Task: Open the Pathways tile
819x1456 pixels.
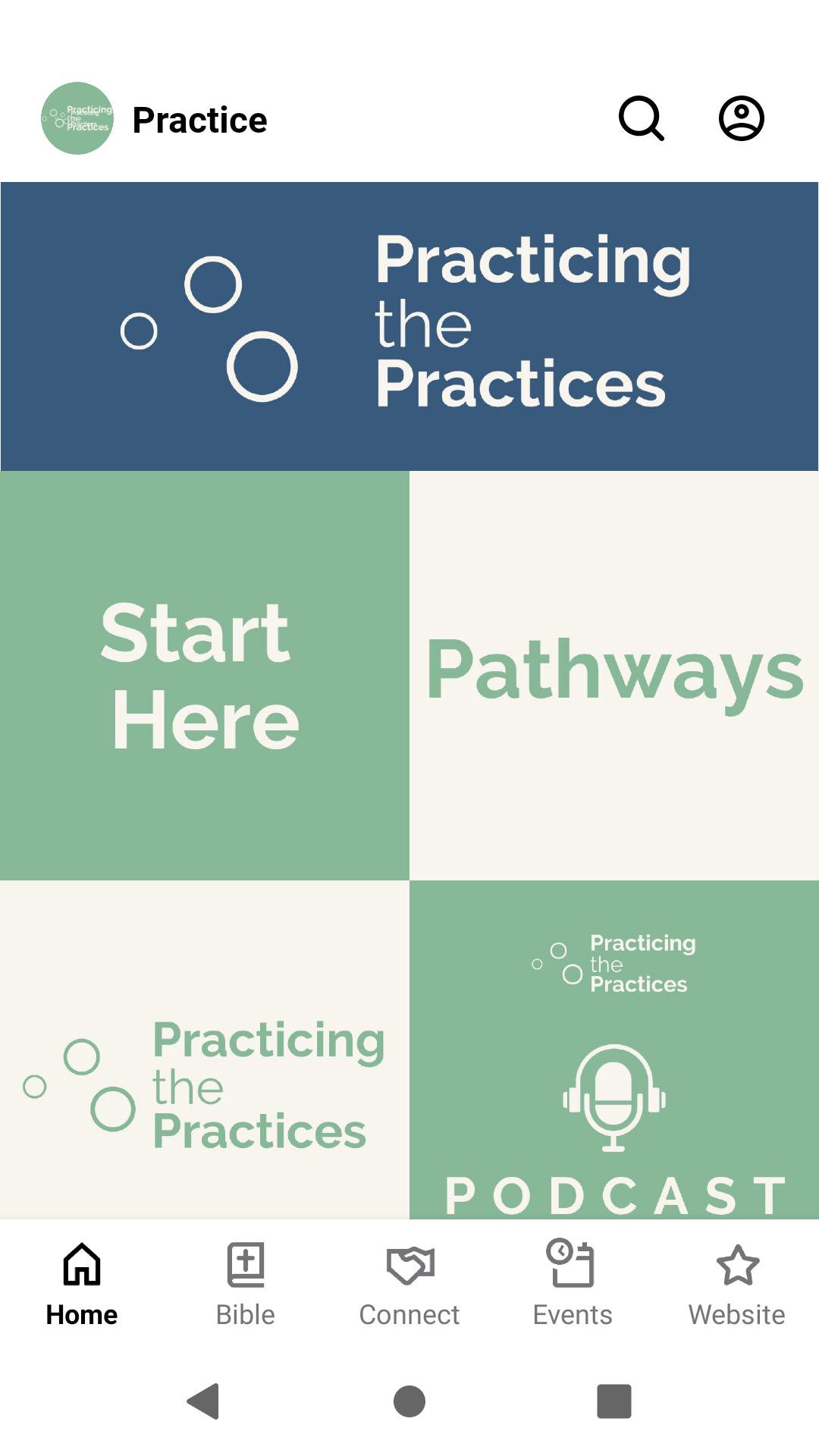Action: 614,675
